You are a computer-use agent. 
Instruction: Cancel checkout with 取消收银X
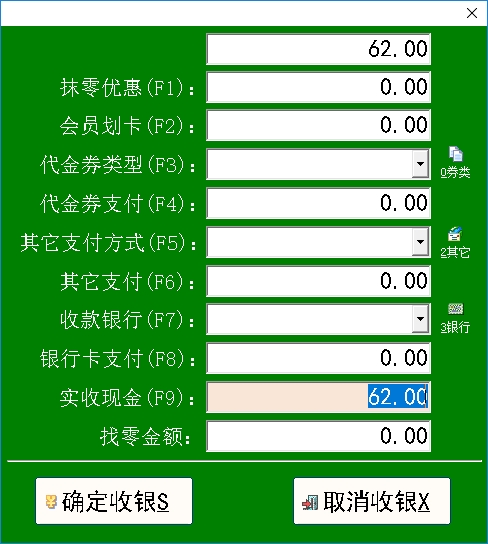tap(372, 501)
